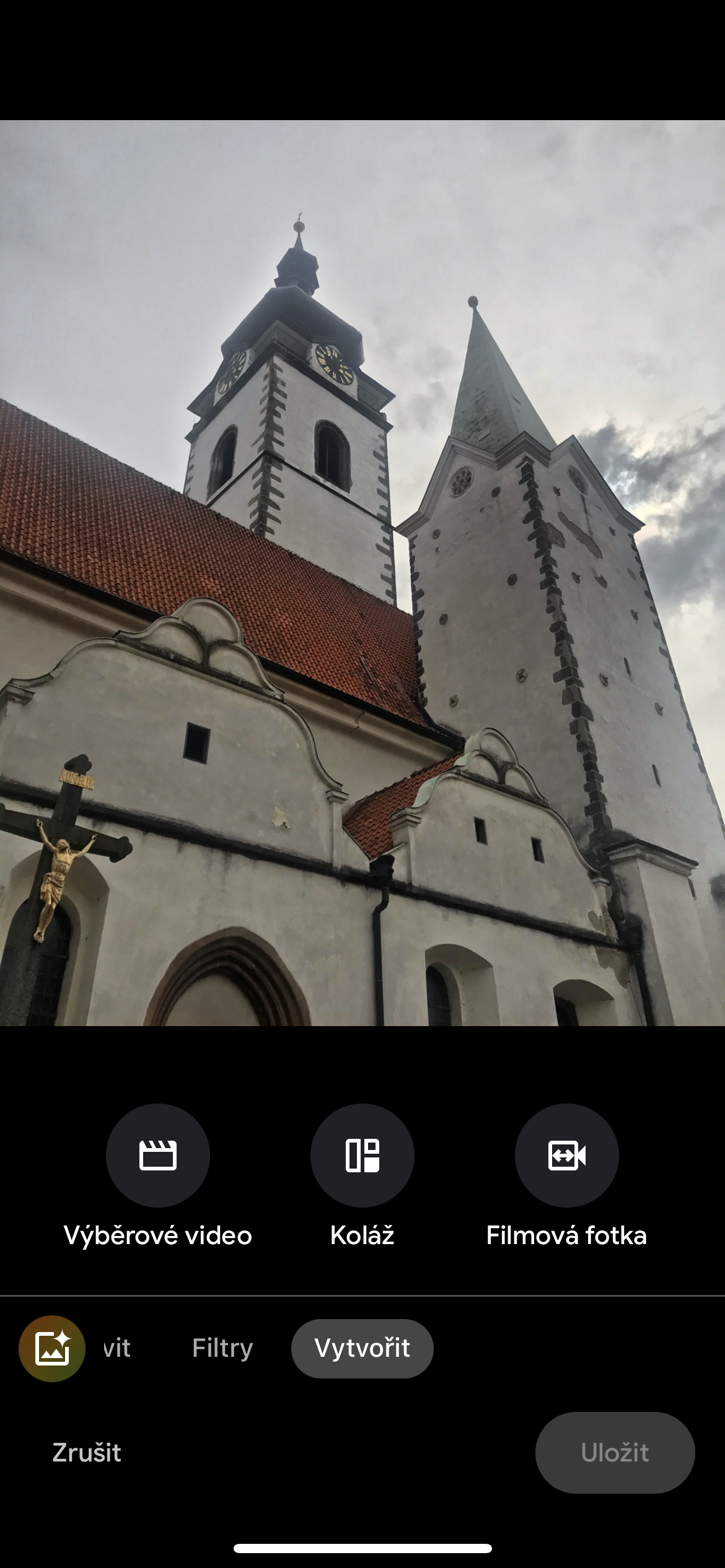Select the Vytvořit tab
The width and height of the screenshot is (725, 1568).
pyautogui.click(x=362, y=1348)
